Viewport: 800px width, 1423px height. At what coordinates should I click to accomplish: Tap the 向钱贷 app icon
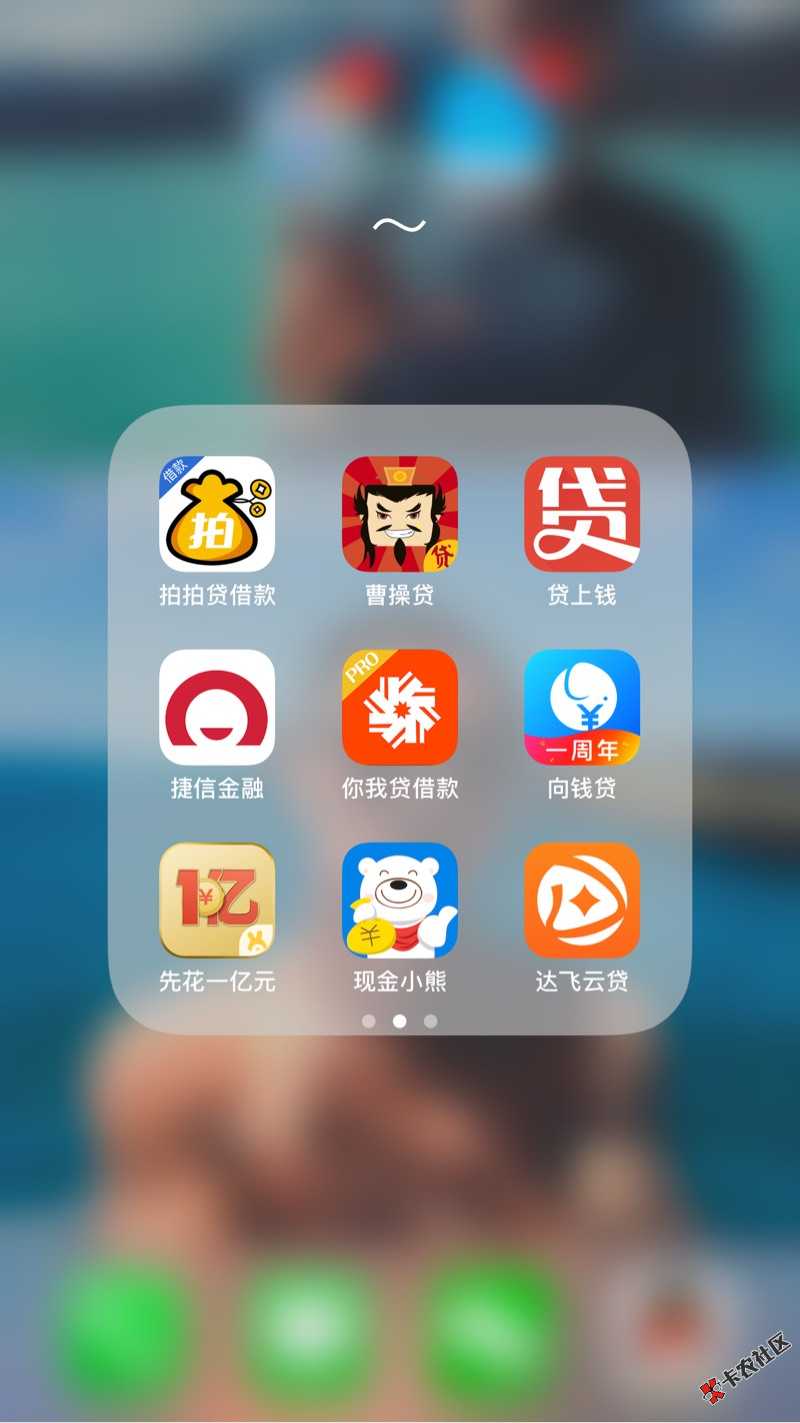pyautogui.click(x=582, y=707)
